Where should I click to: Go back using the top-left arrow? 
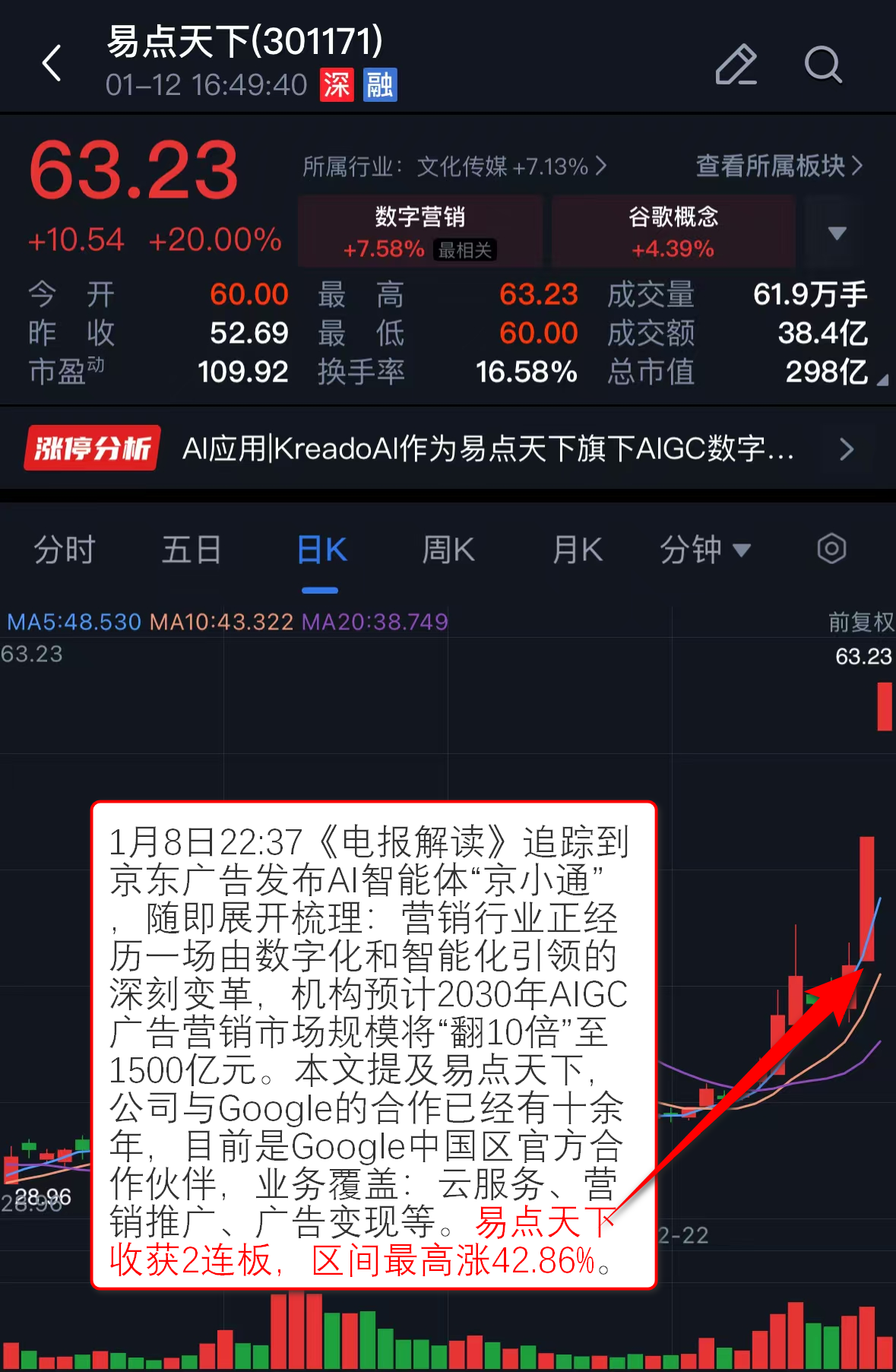52,63
